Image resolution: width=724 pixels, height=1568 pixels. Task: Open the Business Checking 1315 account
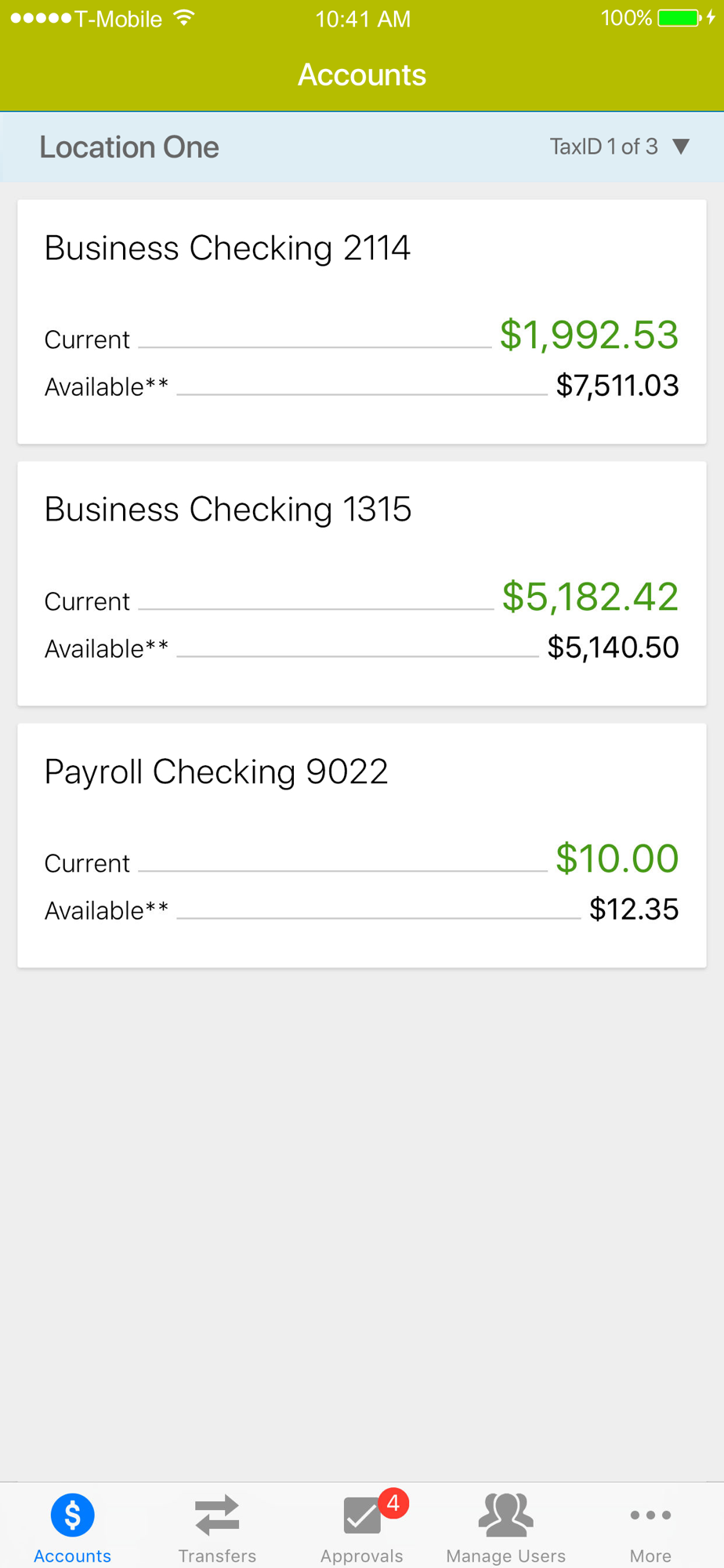pyautogui.click(x=362, y=583)
